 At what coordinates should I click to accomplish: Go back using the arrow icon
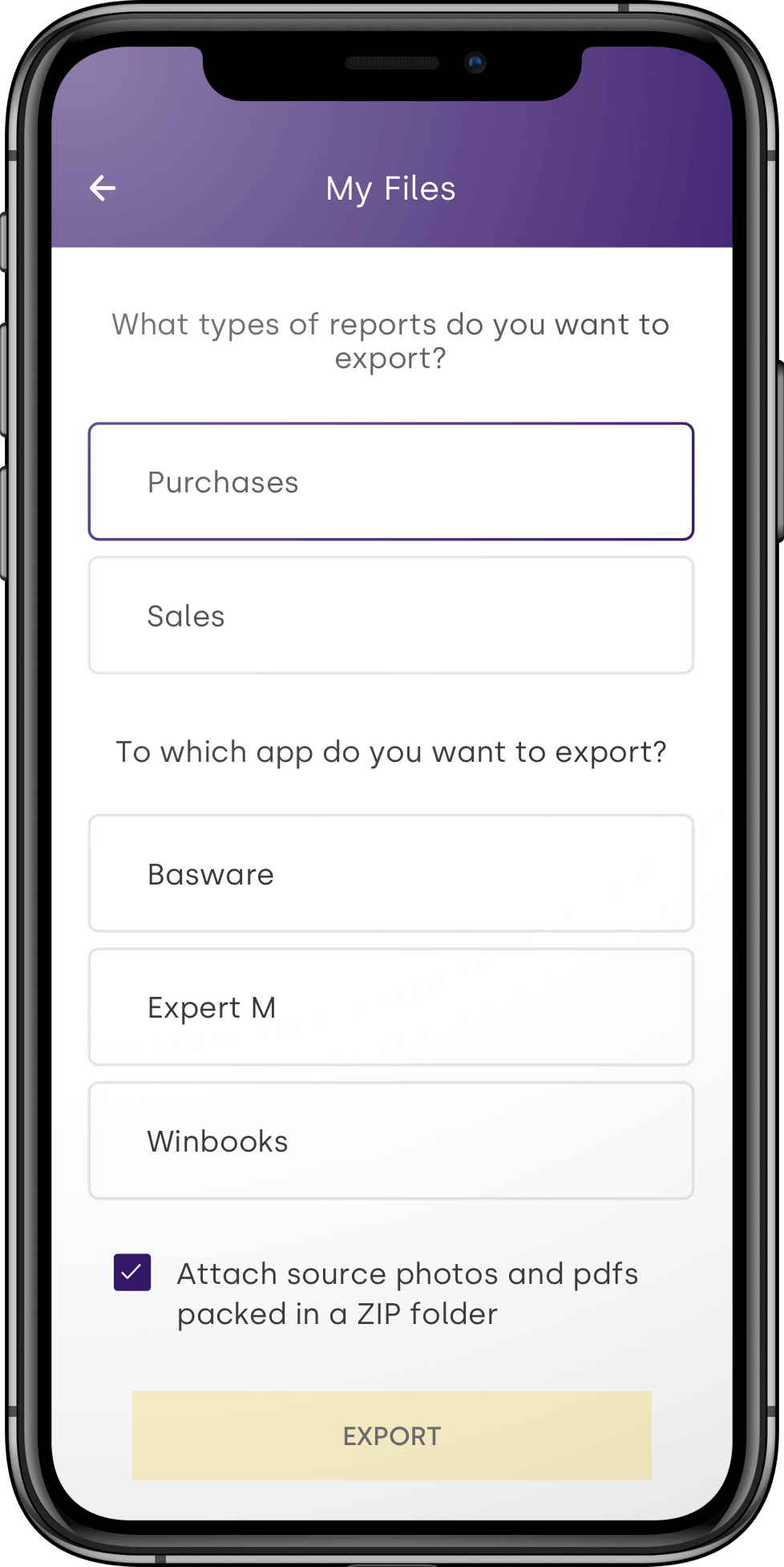point(103,188)
